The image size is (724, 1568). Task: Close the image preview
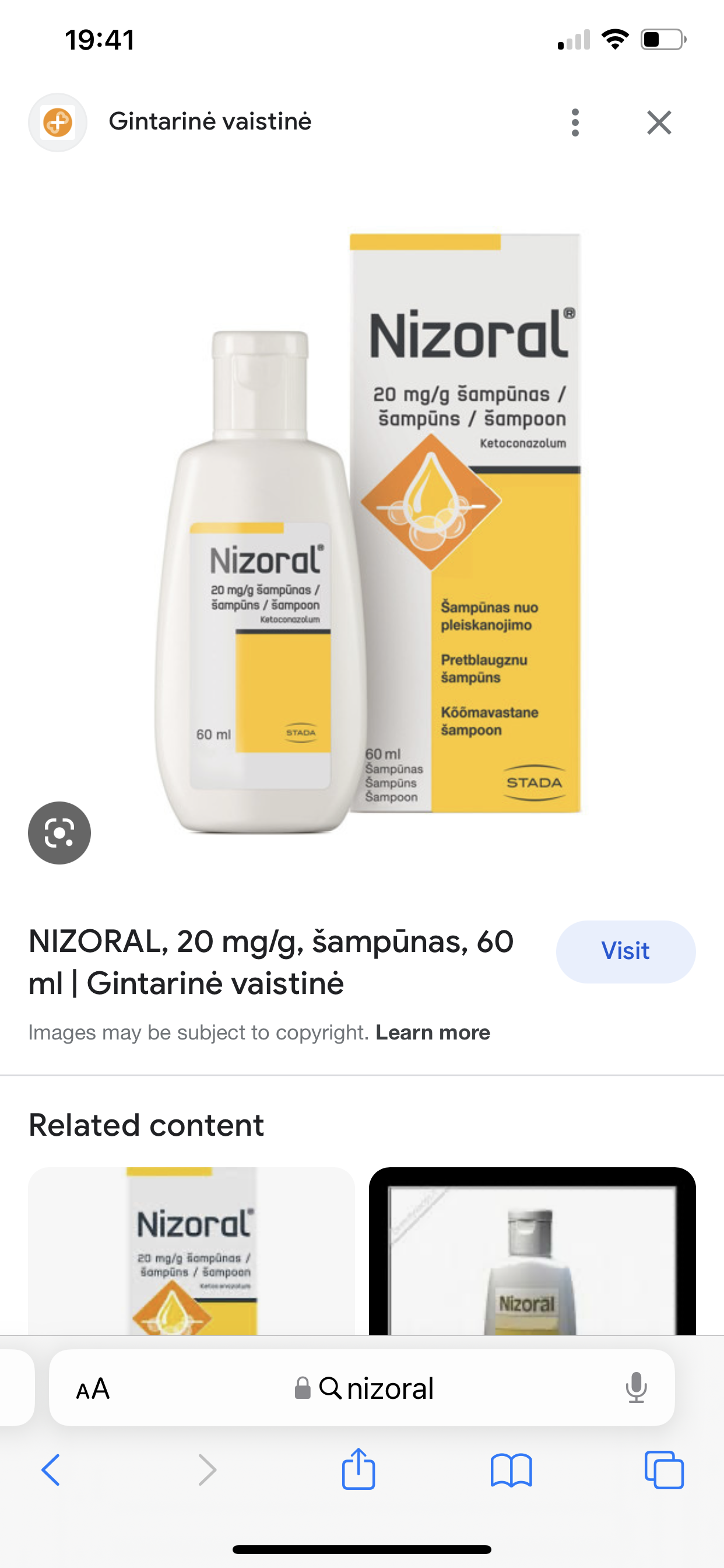pos(659,123)
